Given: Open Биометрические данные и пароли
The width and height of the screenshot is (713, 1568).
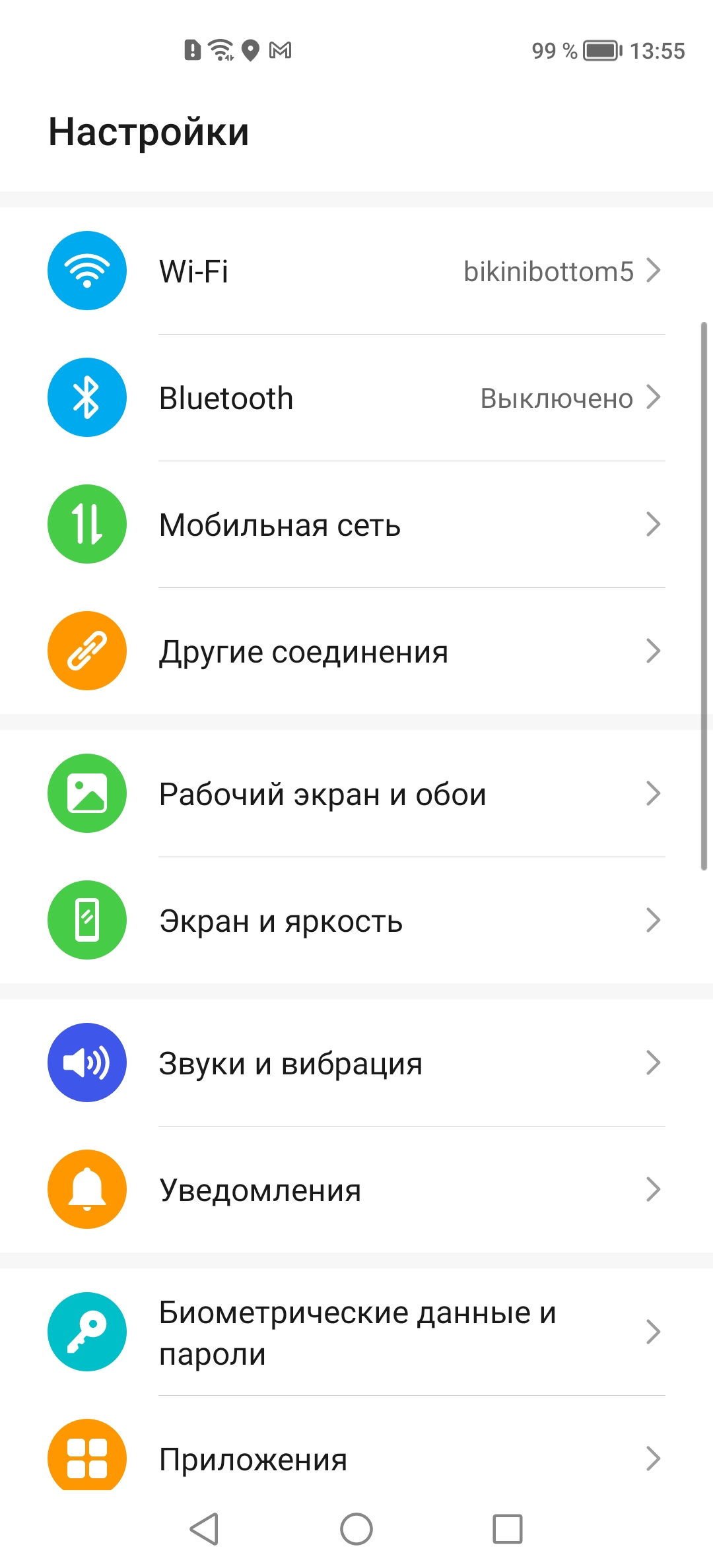Looking at the screenshot, I should pyautogui.click(x=356, y=1332).
